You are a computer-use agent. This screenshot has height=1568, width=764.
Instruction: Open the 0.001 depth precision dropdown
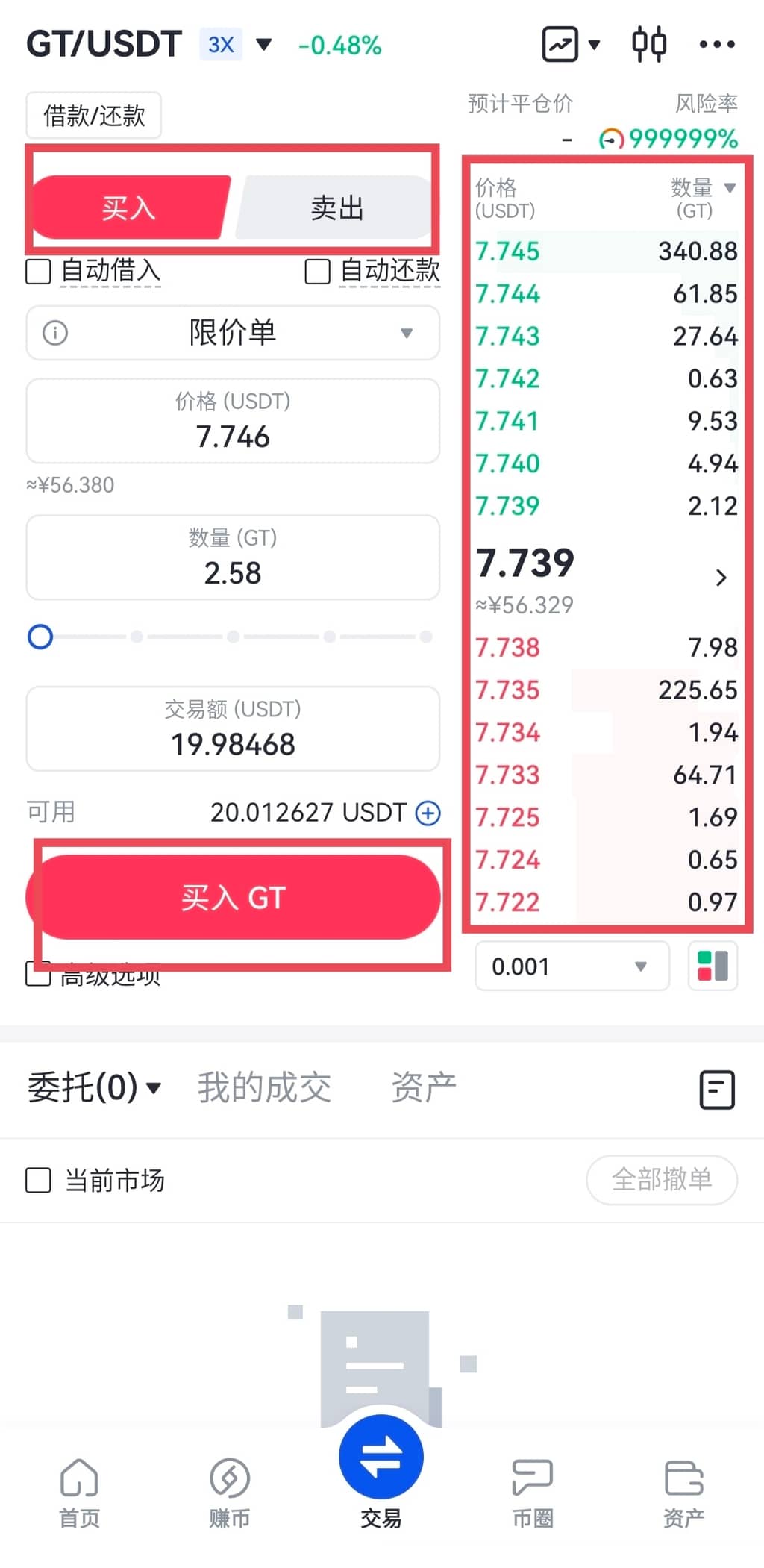click(x=571, y=966)
